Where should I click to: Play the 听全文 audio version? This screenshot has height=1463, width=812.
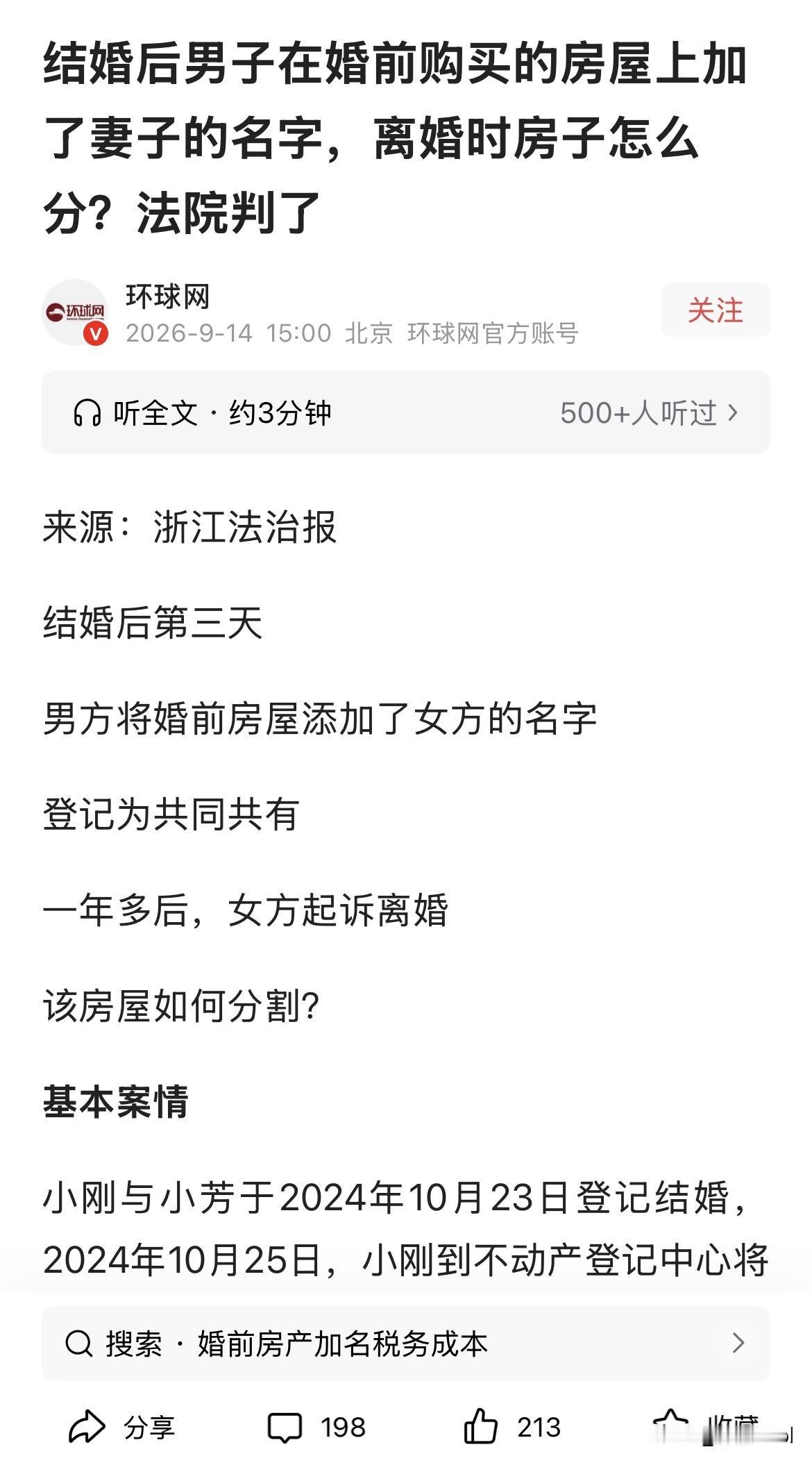pos(202,413)
